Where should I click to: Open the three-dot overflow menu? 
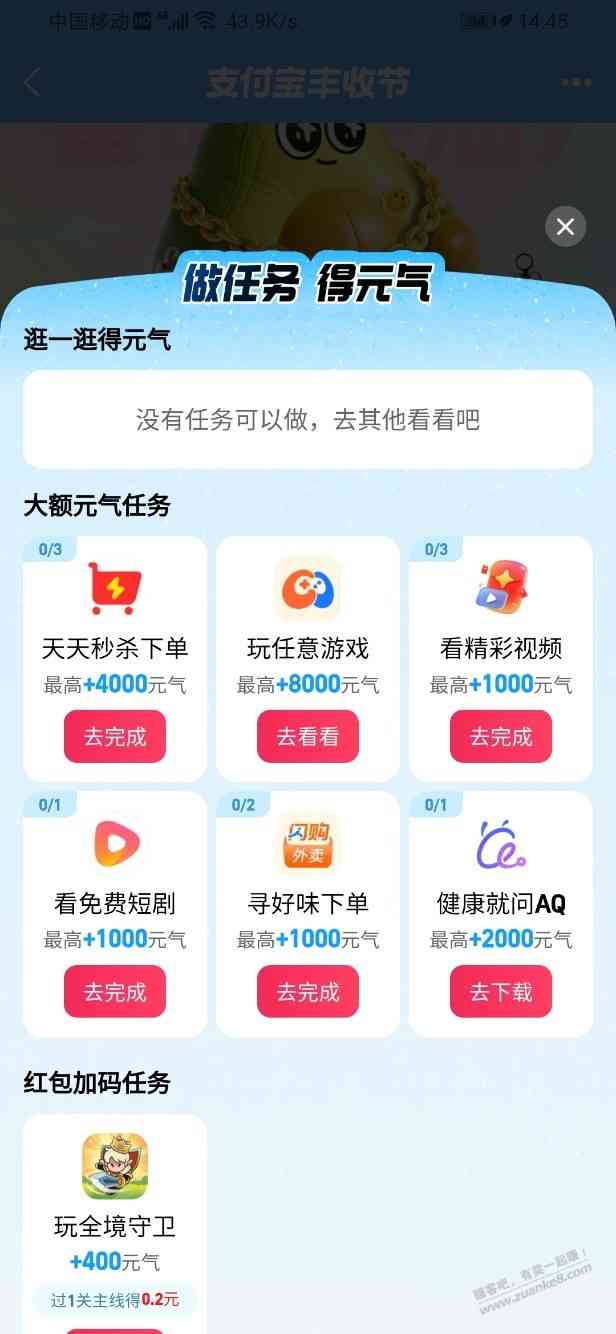(577, 83)
